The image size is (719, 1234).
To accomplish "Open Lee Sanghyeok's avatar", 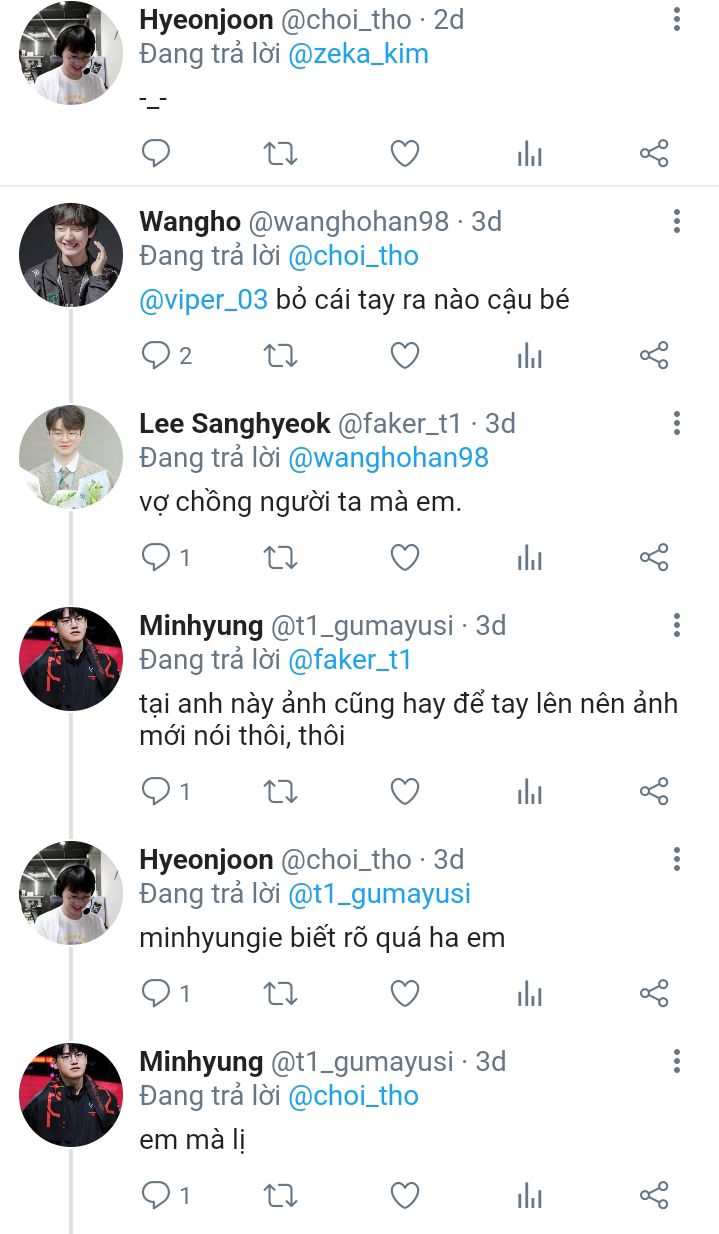I will (70, 457).
